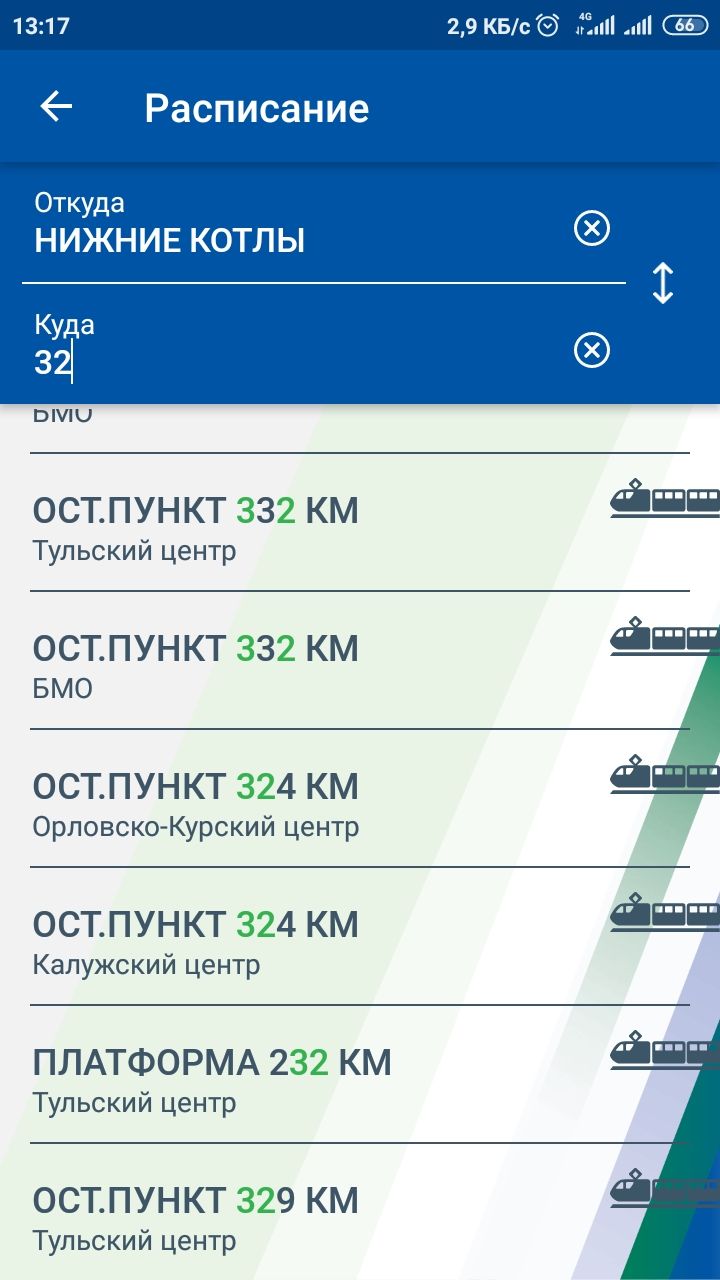
Task: Pick ОСТ.ПУНКТ 329 КМ Тульский центр
Action: click(360, 1212)
